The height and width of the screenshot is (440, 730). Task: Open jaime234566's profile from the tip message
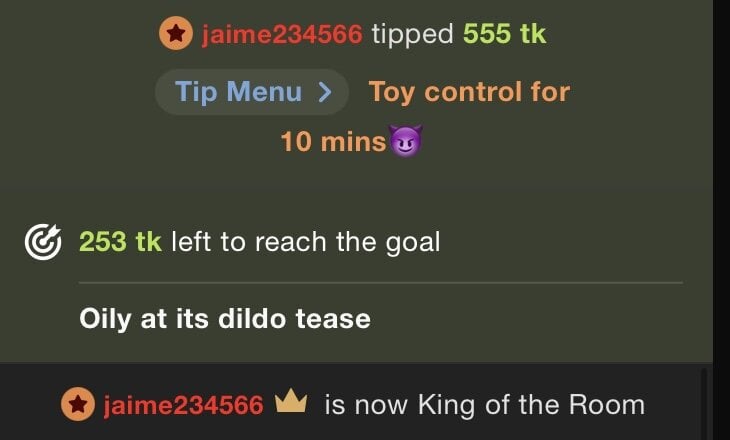click(x=281, y=34)
